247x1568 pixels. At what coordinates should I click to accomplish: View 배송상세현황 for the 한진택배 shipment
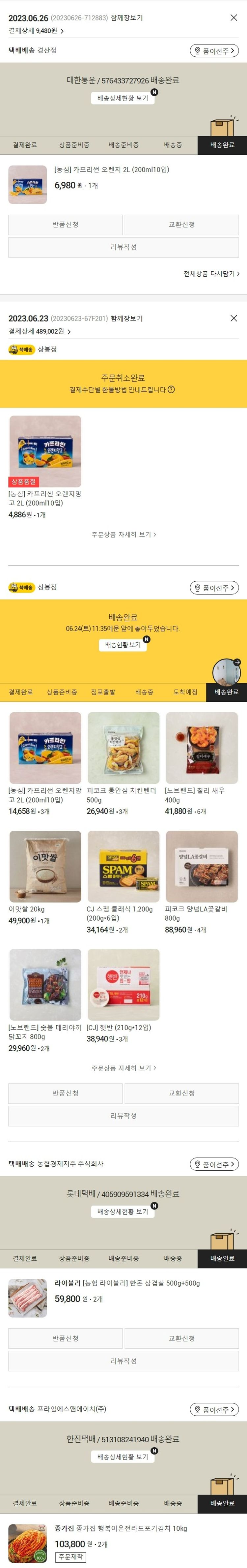(x=122, y=1457)
